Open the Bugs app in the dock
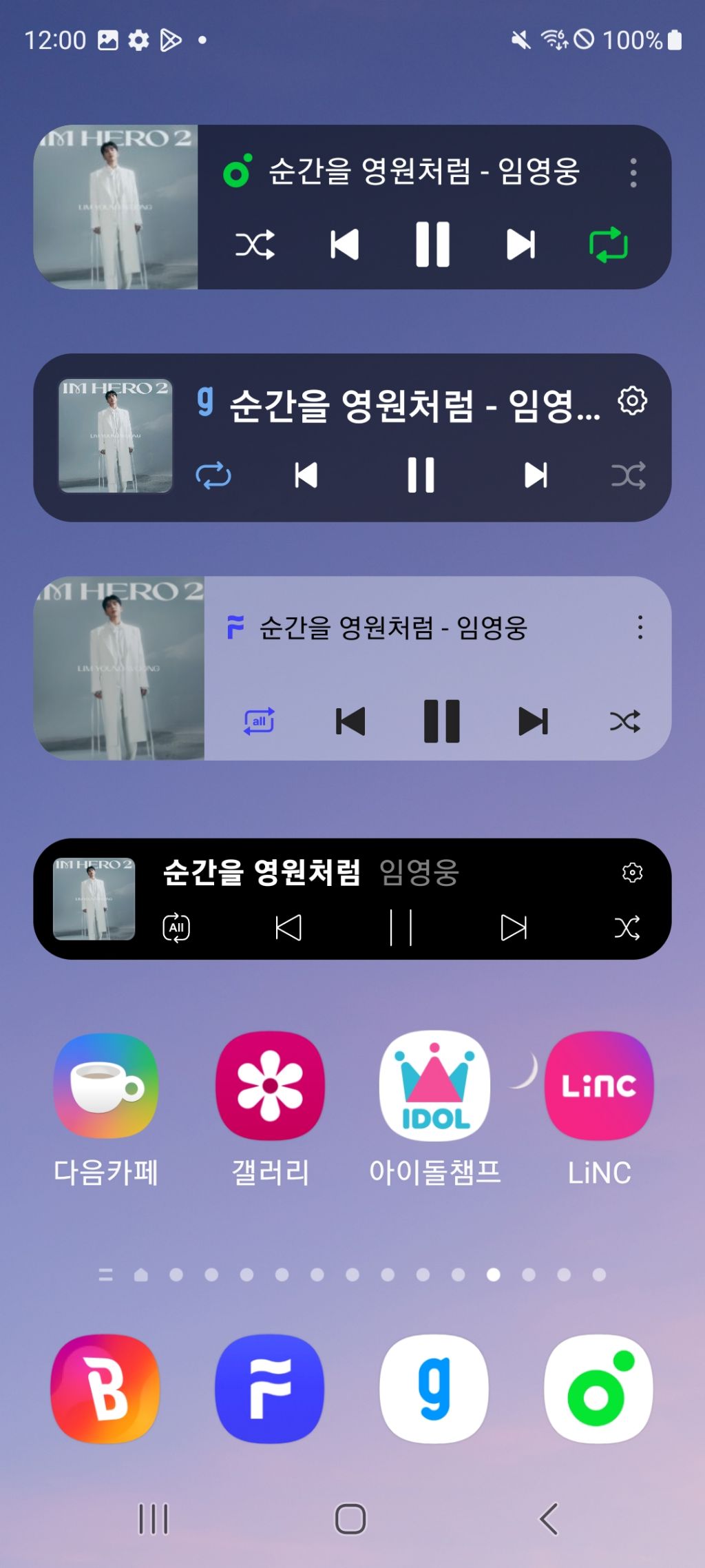The width and height of the screenshot is (705, 1568). pos(106,1389)
